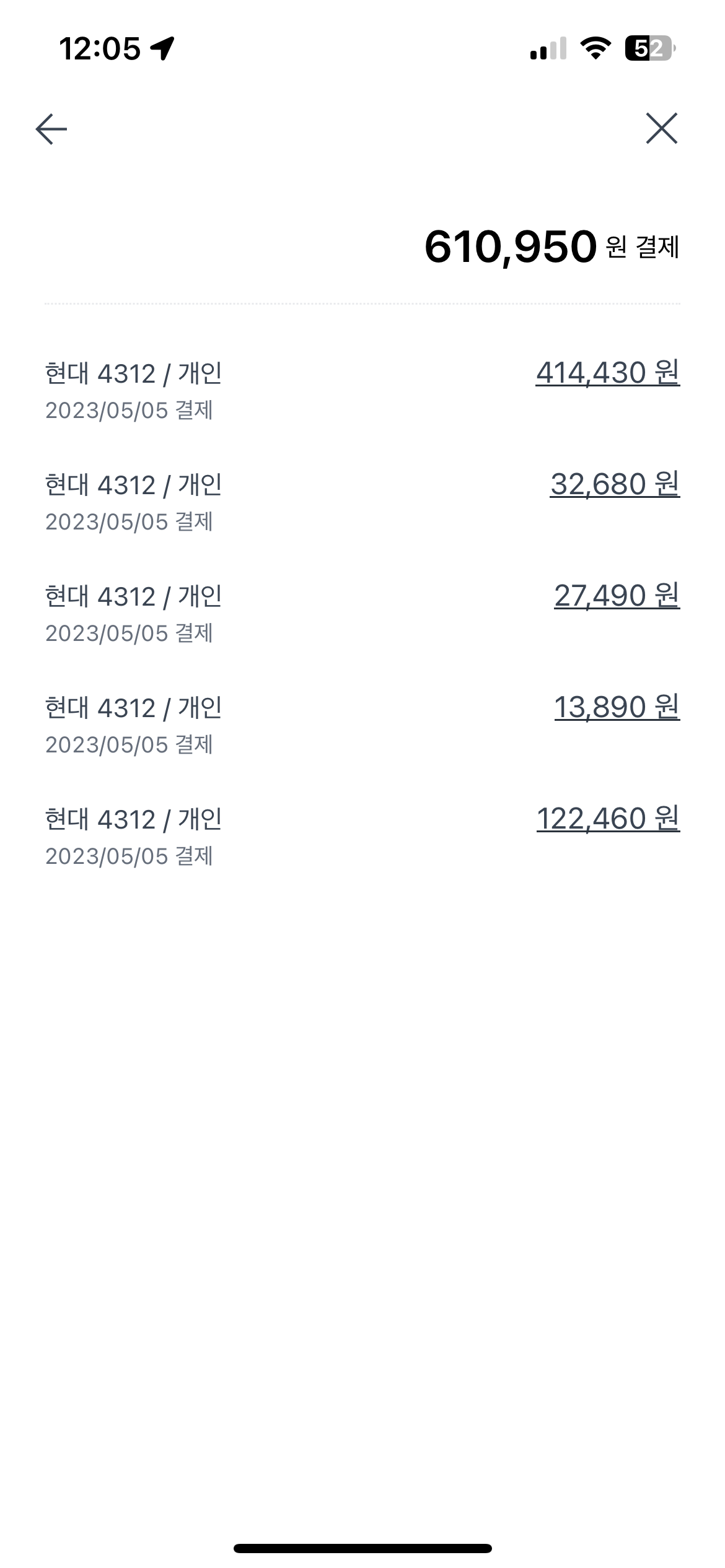View the 13,890 원 payment details
This screenshot has height=1568, width=725.
click(617, 707)
